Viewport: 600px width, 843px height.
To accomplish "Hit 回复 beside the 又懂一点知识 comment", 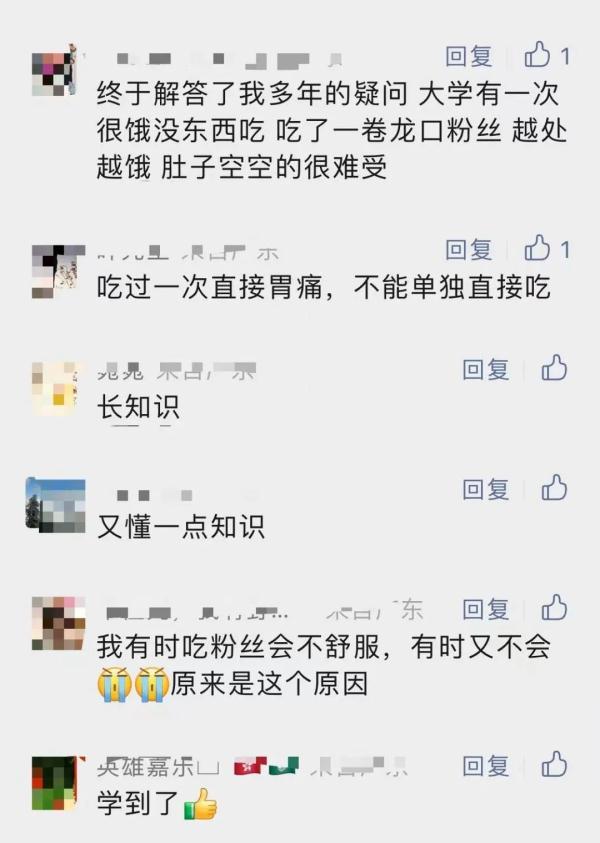I will (x=486, y=489).
